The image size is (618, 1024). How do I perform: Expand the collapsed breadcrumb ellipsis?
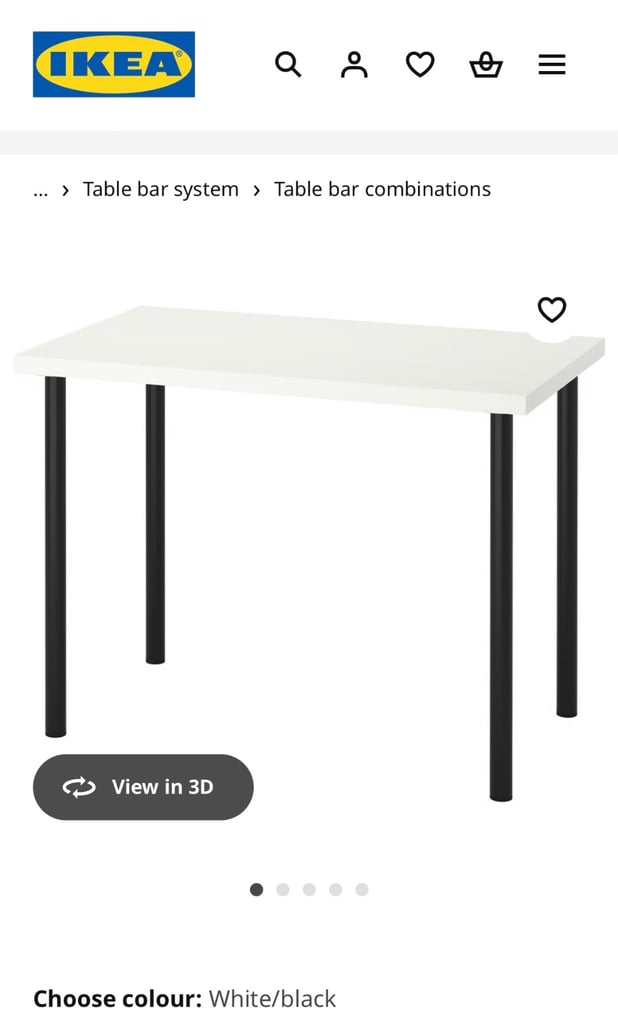click(41, 190)
